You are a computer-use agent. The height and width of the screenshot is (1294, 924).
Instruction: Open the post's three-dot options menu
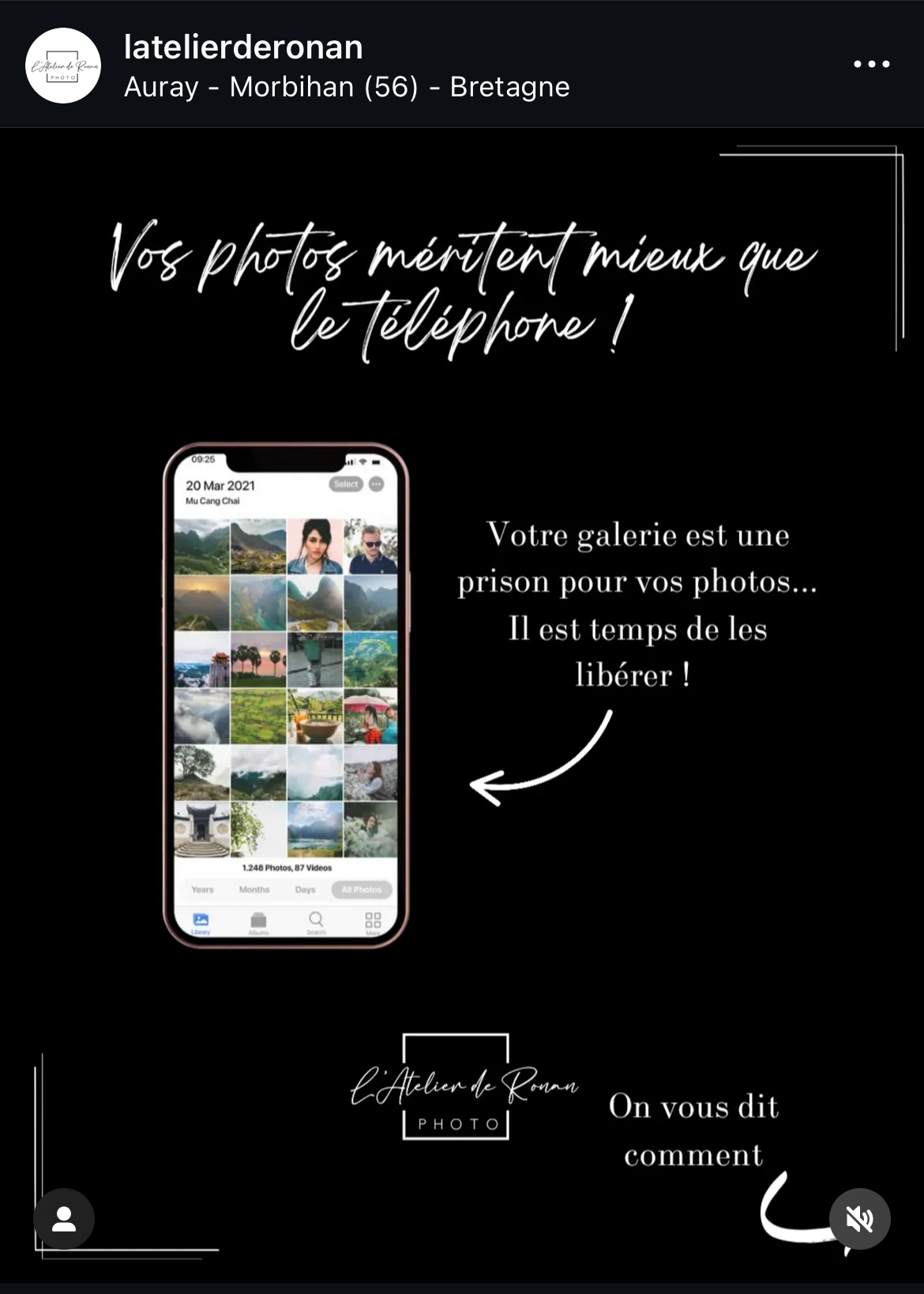tap(871, 64)
